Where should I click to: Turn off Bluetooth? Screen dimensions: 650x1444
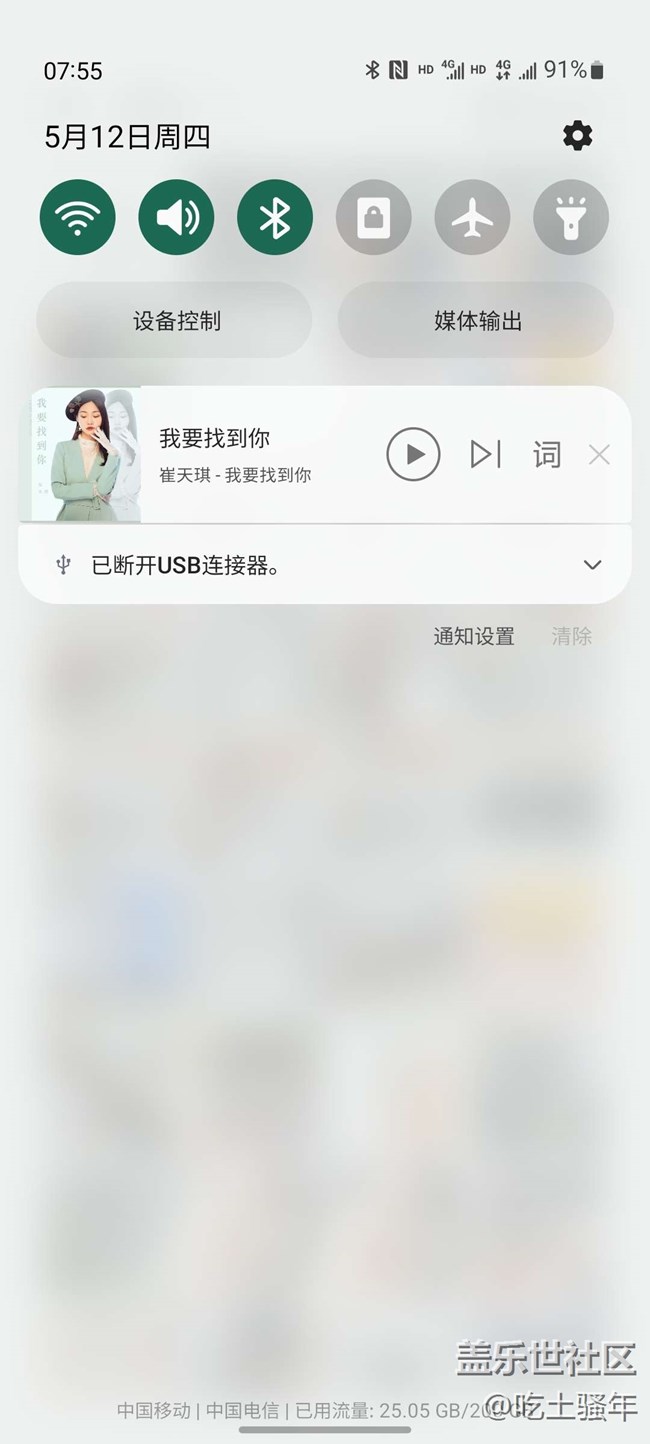[x=275, y=217]
